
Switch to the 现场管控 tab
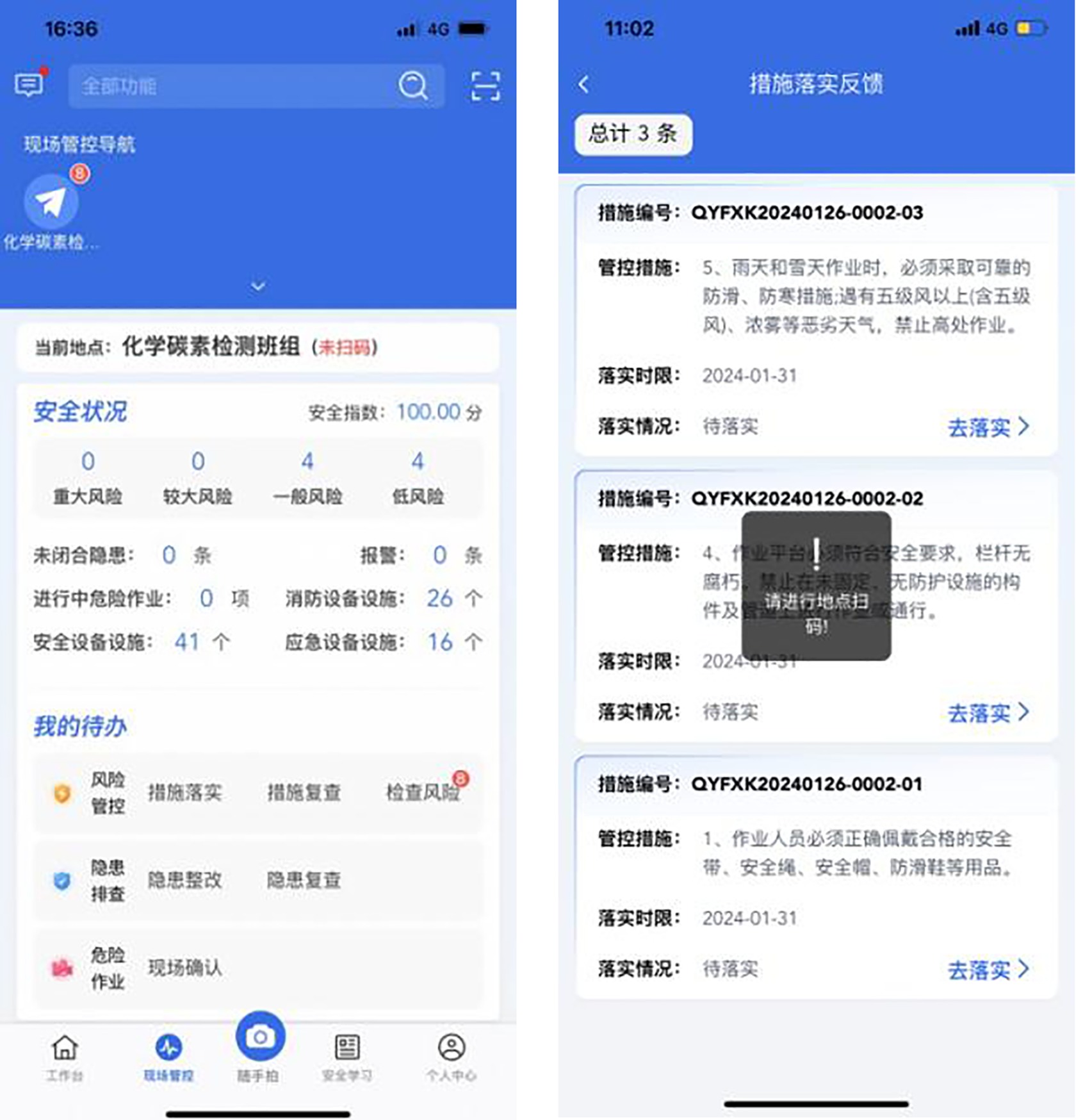click(168, 1057)
